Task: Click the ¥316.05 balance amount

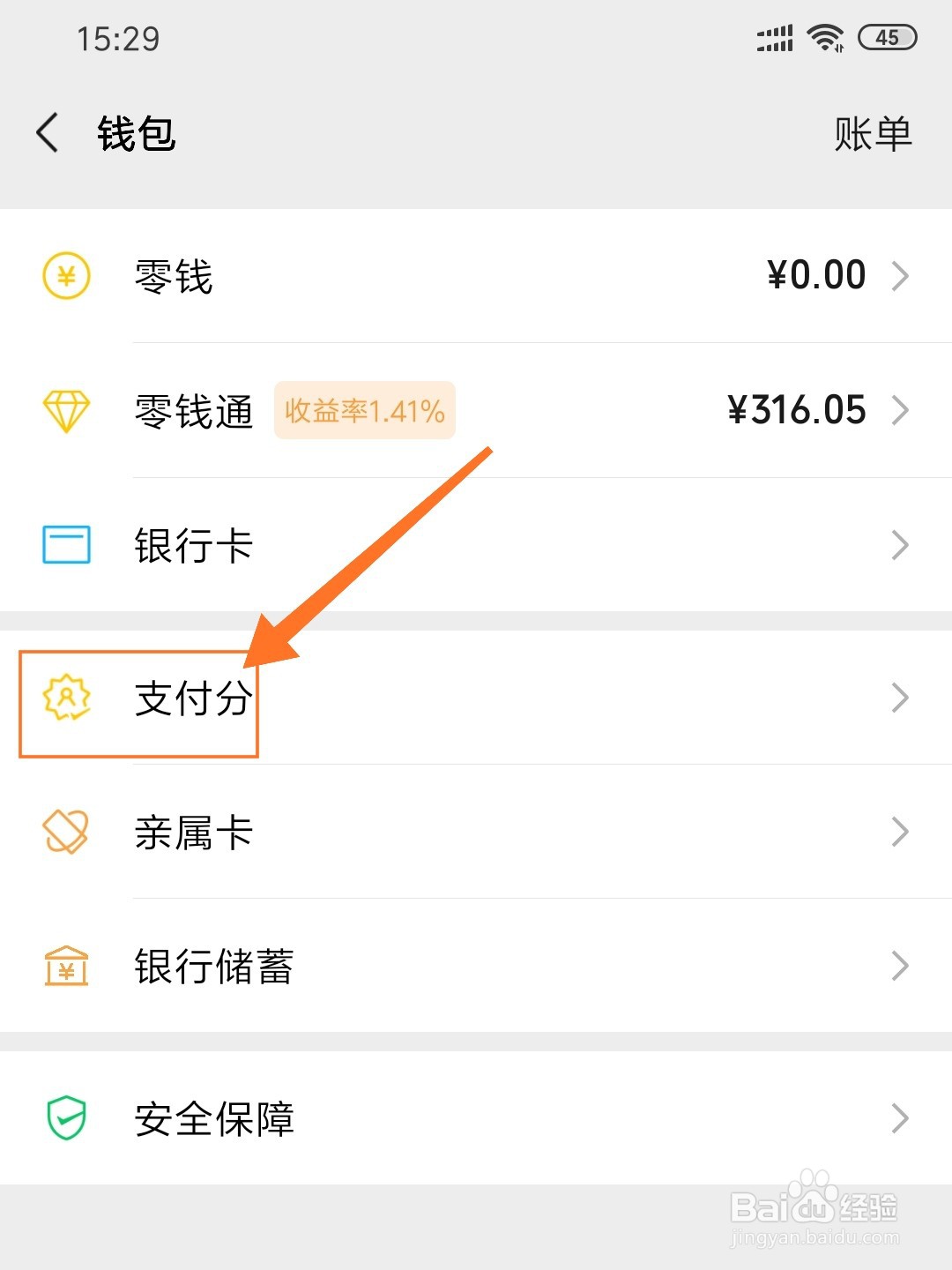Action: point(798,410)
